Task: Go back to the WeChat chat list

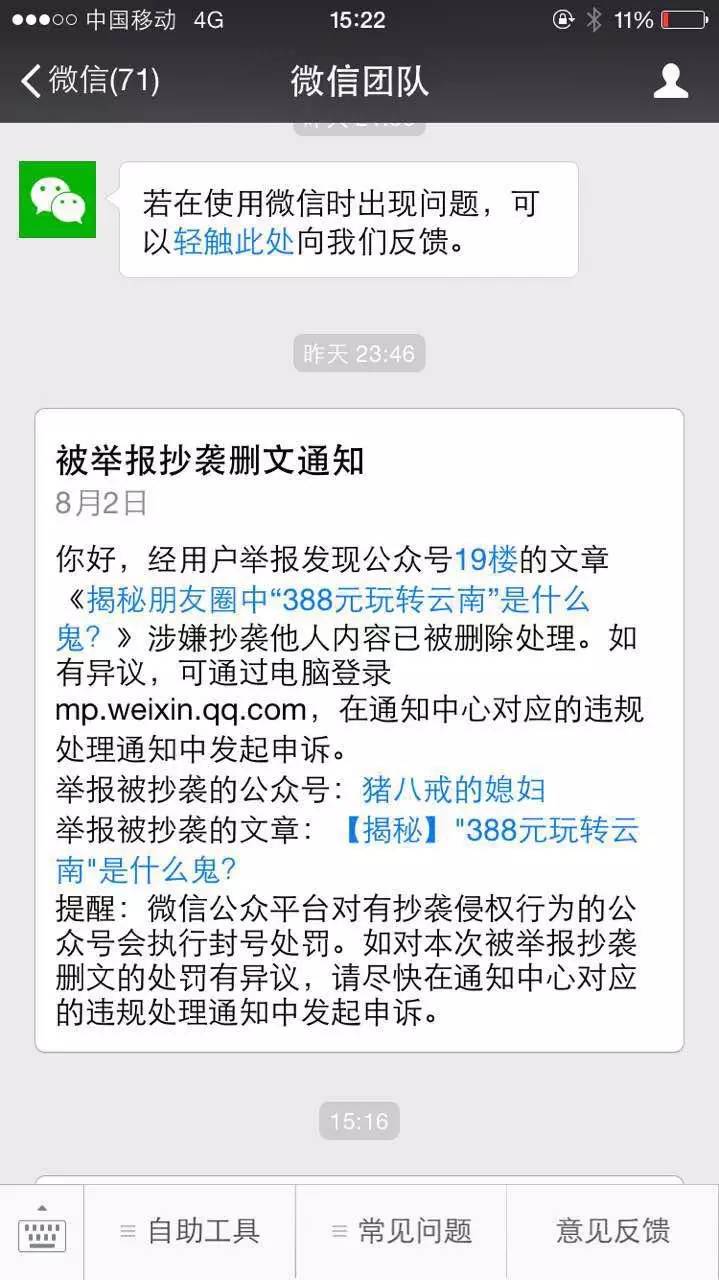Action: tap(88, 80)
